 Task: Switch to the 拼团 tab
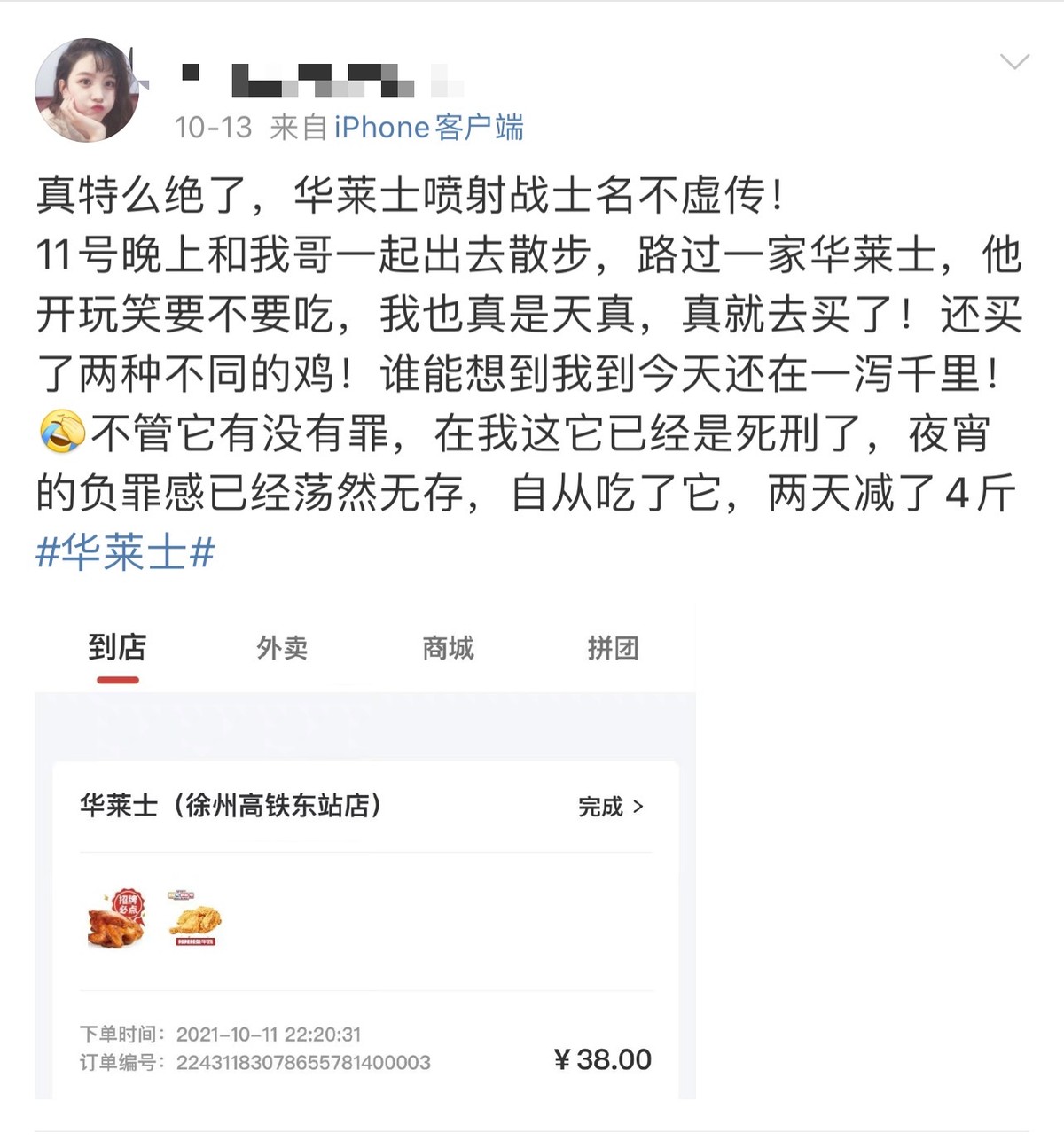coord(614,648)
